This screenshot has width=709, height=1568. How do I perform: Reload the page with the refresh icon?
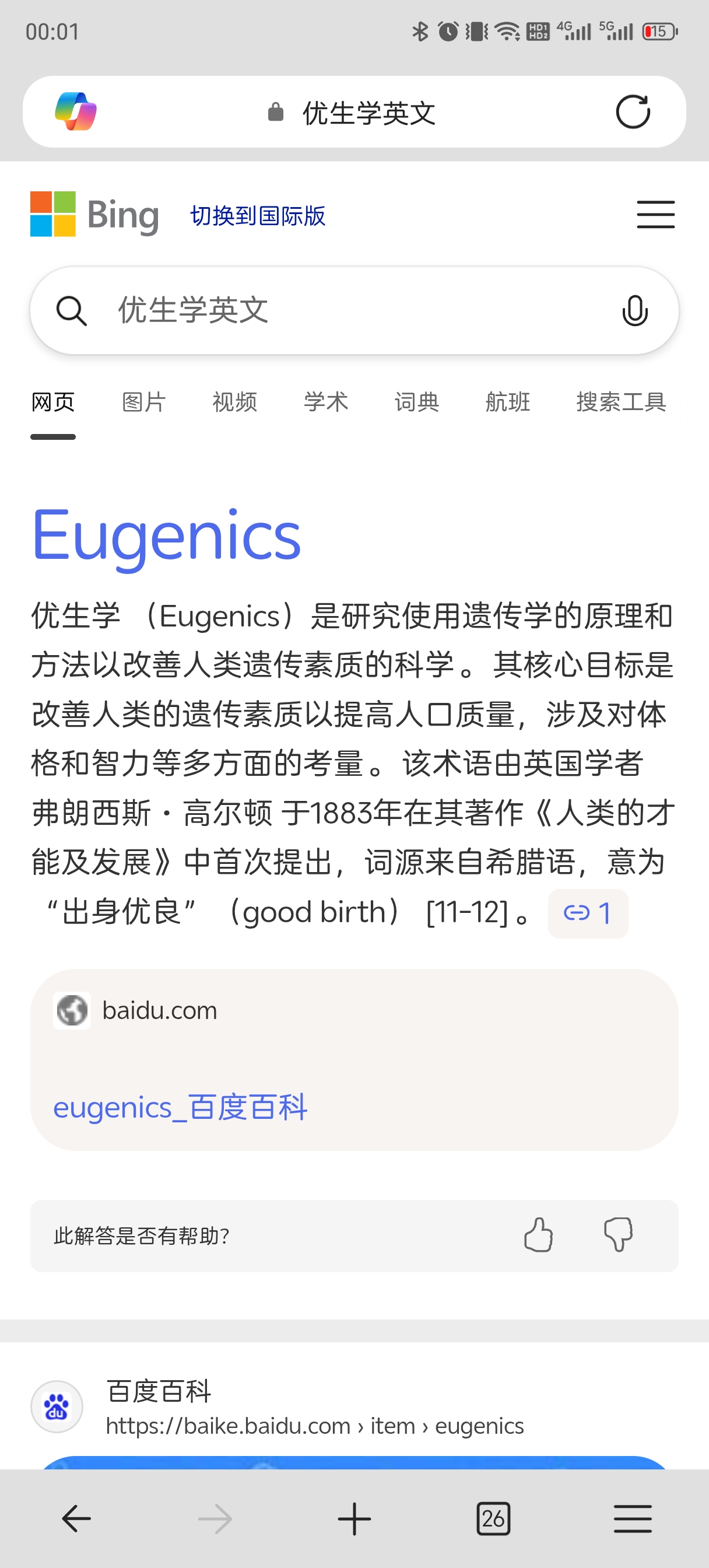pos(632,112)
